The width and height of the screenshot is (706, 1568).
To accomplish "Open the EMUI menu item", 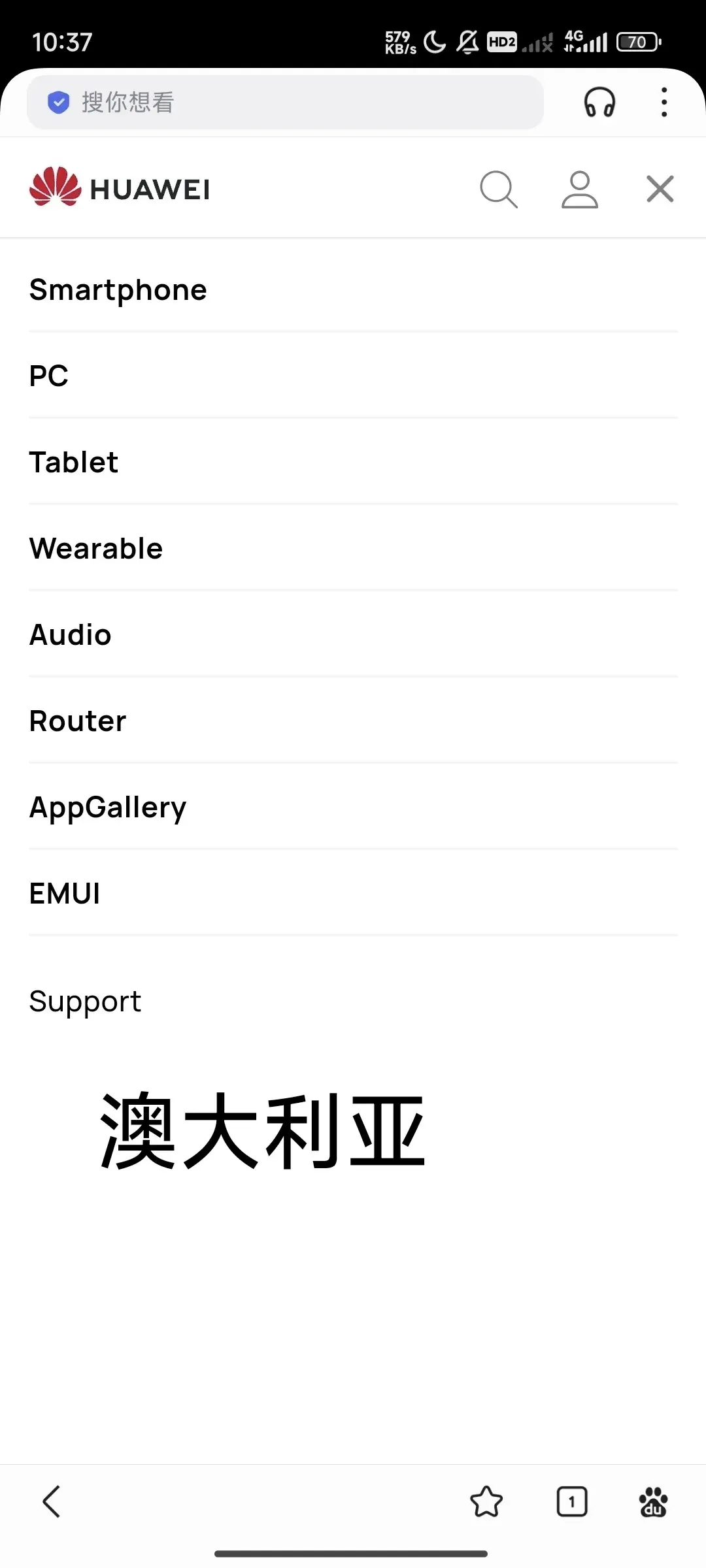I will tap(65, 893).
